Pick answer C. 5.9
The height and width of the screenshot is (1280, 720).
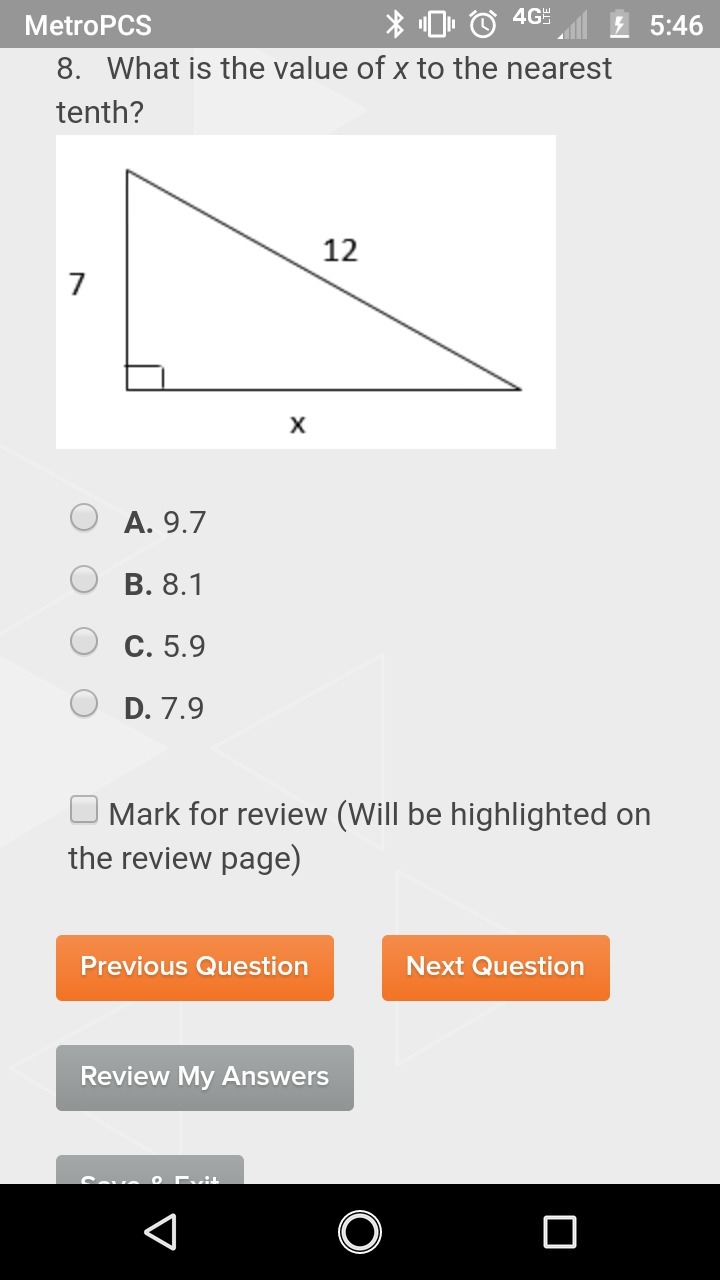(x=85, y=642)
